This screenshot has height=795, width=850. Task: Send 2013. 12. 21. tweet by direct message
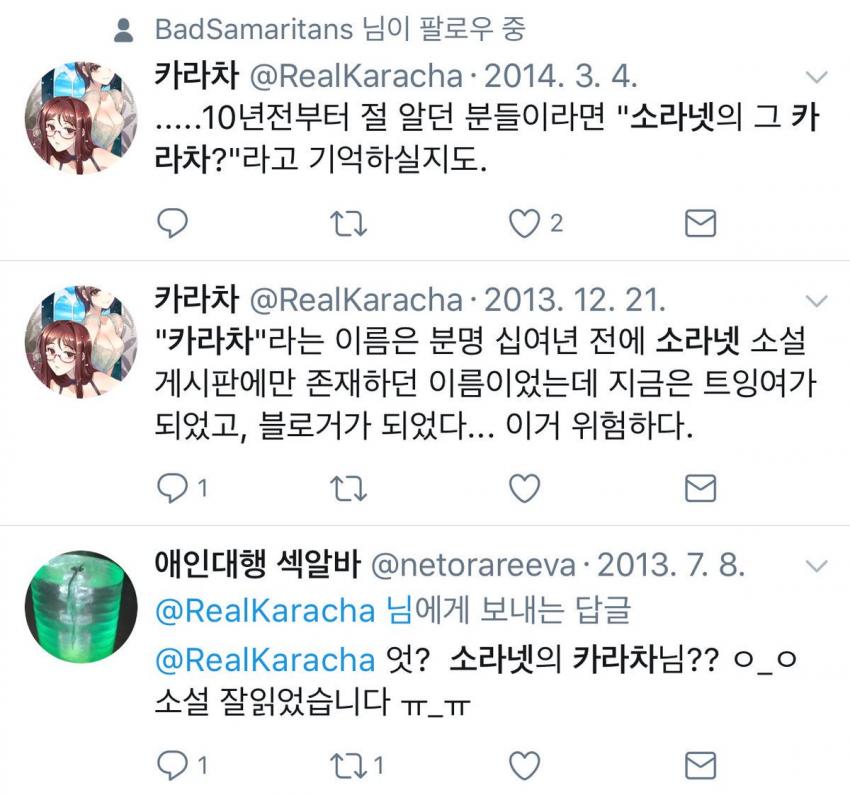click(700, 487)
